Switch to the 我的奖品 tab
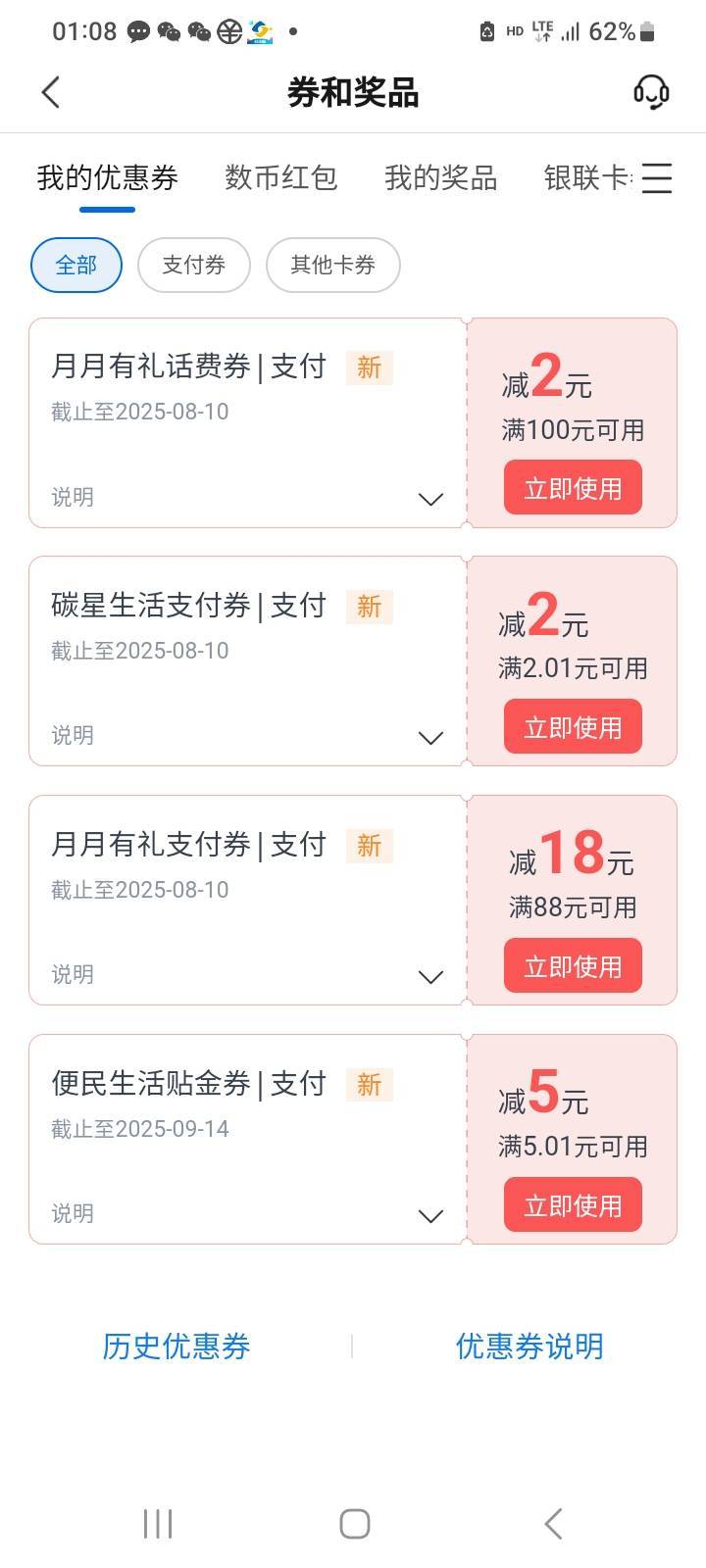Viewport: 706px width, 1568px height. [441, 177]
